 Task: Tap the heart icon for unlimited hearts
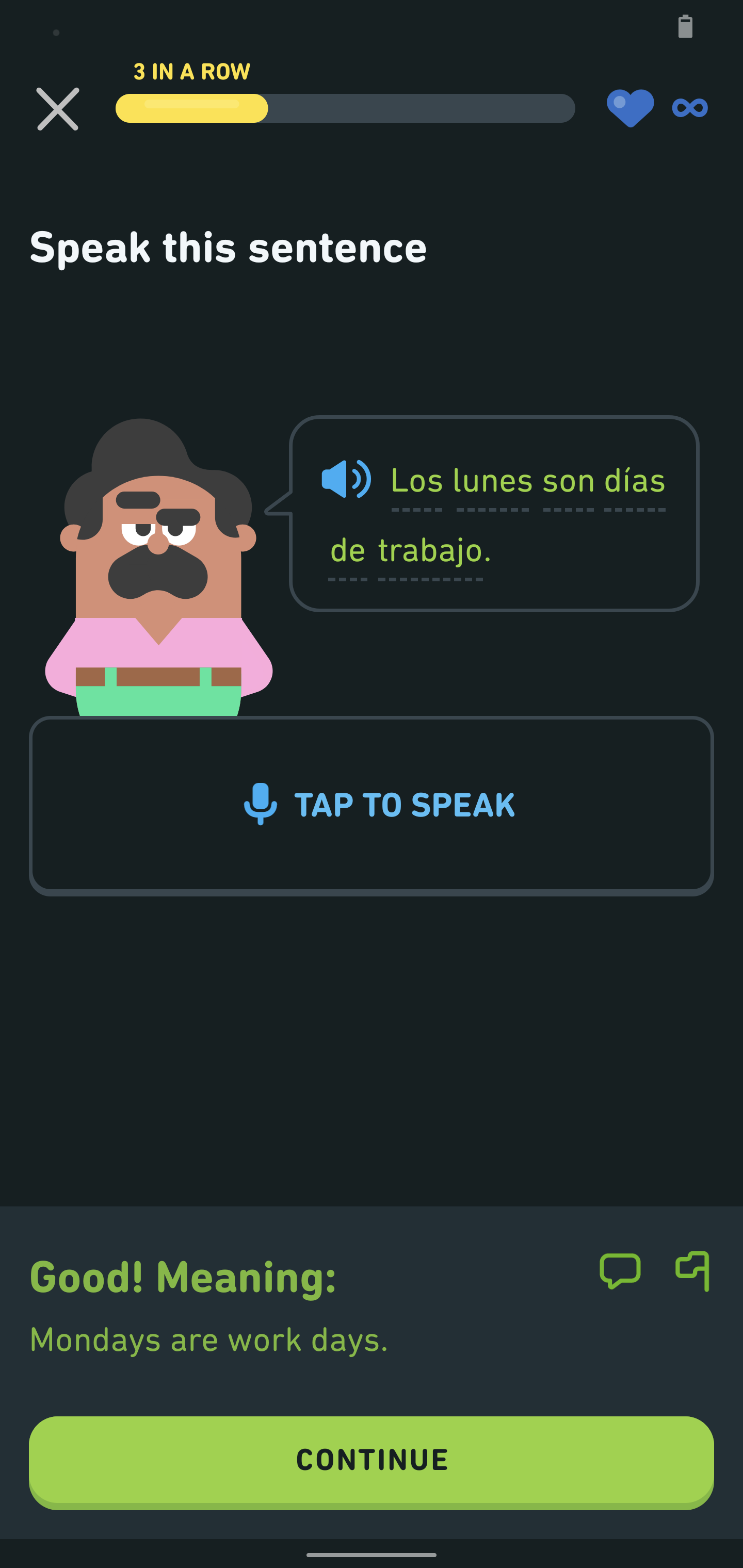click(631, 108)
